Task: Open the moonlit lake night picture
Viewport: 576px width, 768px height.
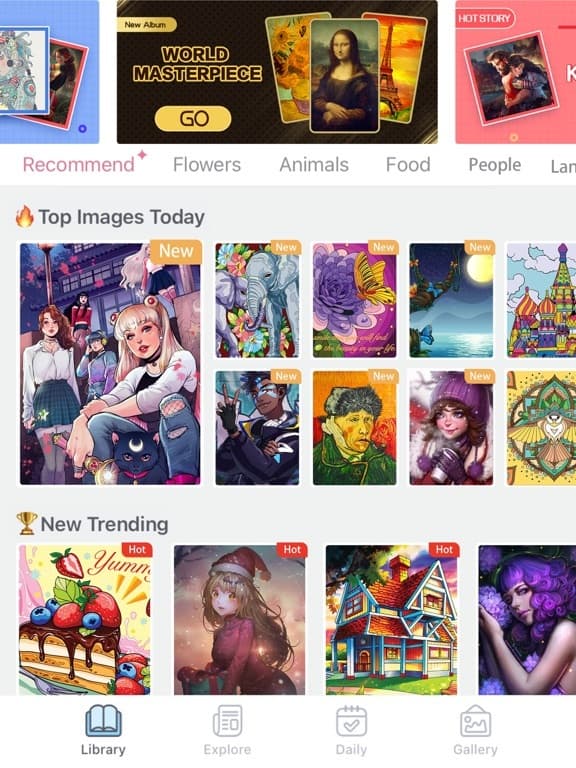Action: (452, 300)
